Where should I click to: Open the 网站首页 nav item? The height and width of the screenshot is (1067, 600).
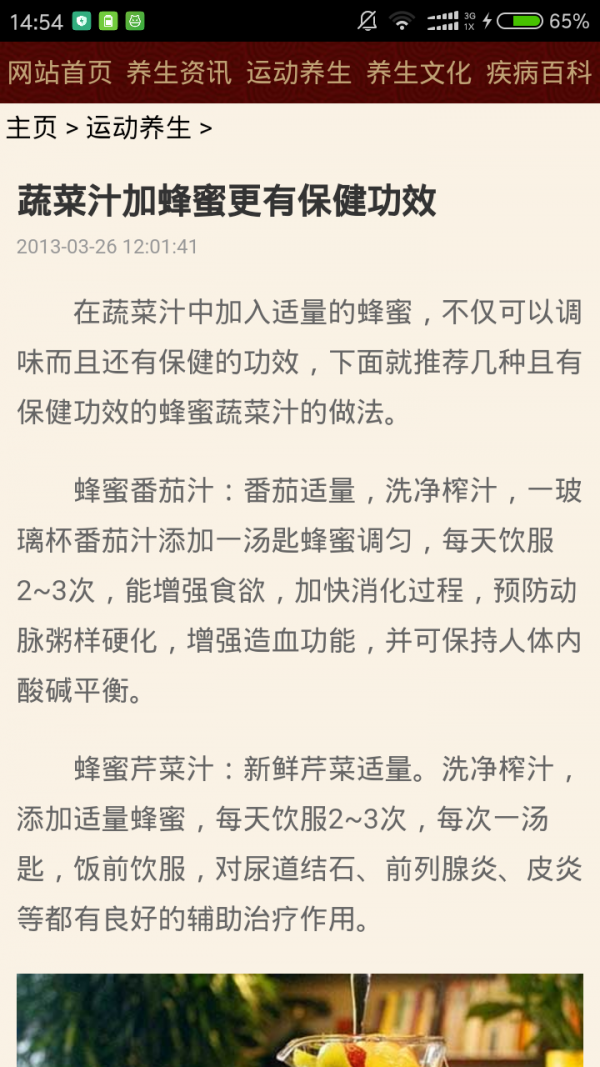coord(60,73)
